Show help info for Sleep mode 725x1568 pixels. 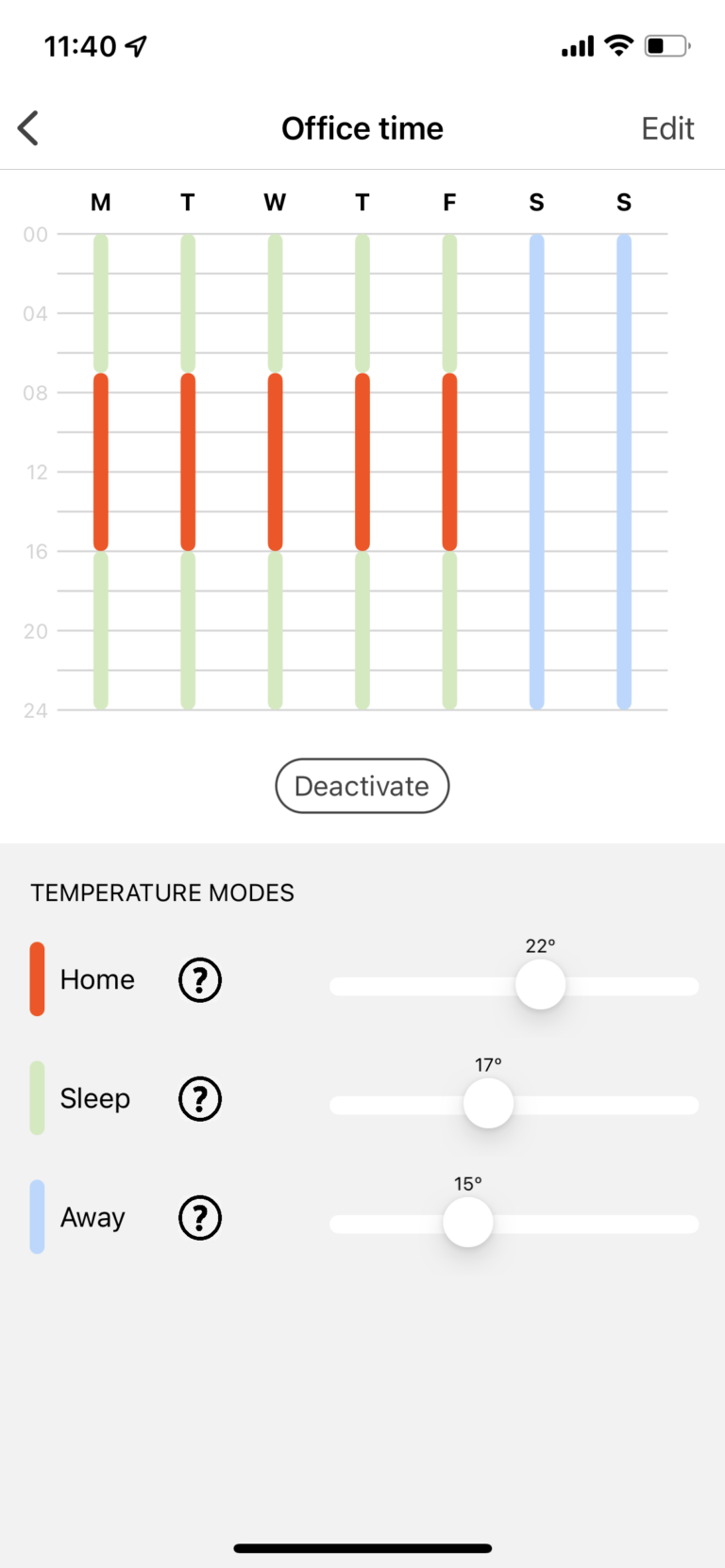200,1099
